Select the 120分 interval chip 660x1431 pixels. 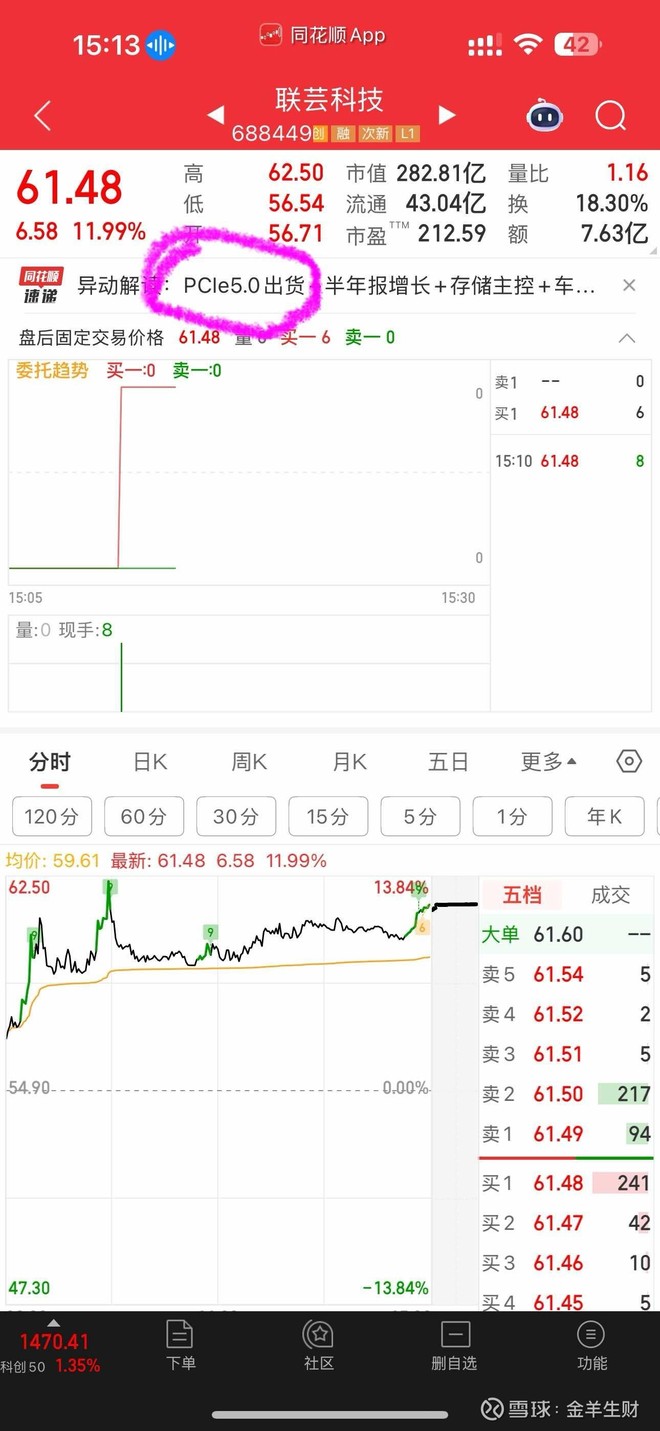[x=51, y=816]
